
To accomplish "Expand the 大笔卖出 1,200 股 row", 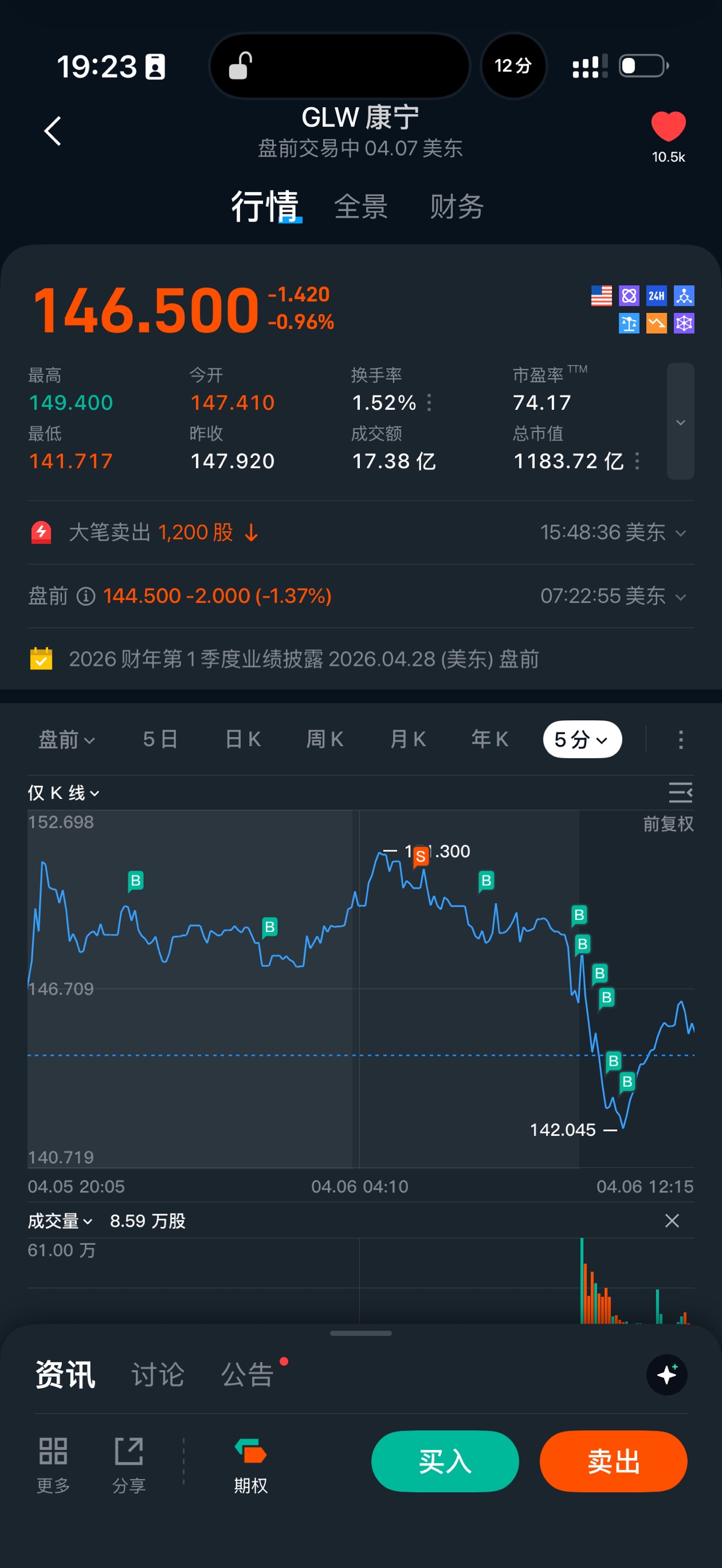I will (680, 533).
